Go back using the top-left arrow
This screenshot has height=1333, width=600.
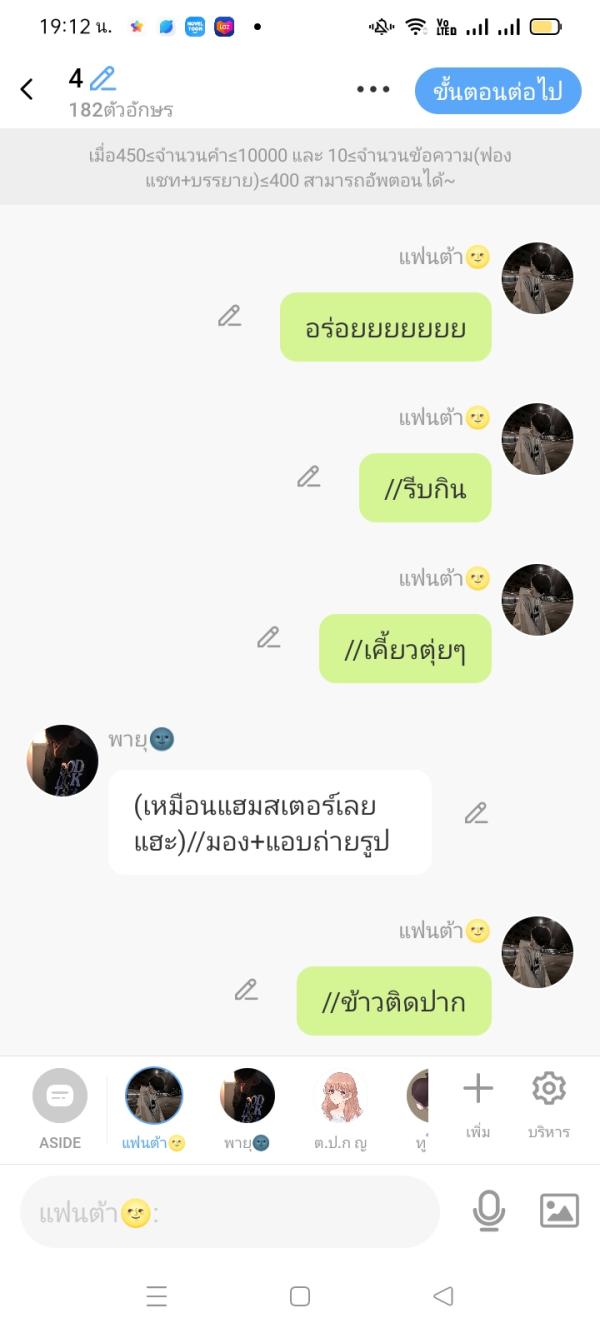[x=27, y=90]
